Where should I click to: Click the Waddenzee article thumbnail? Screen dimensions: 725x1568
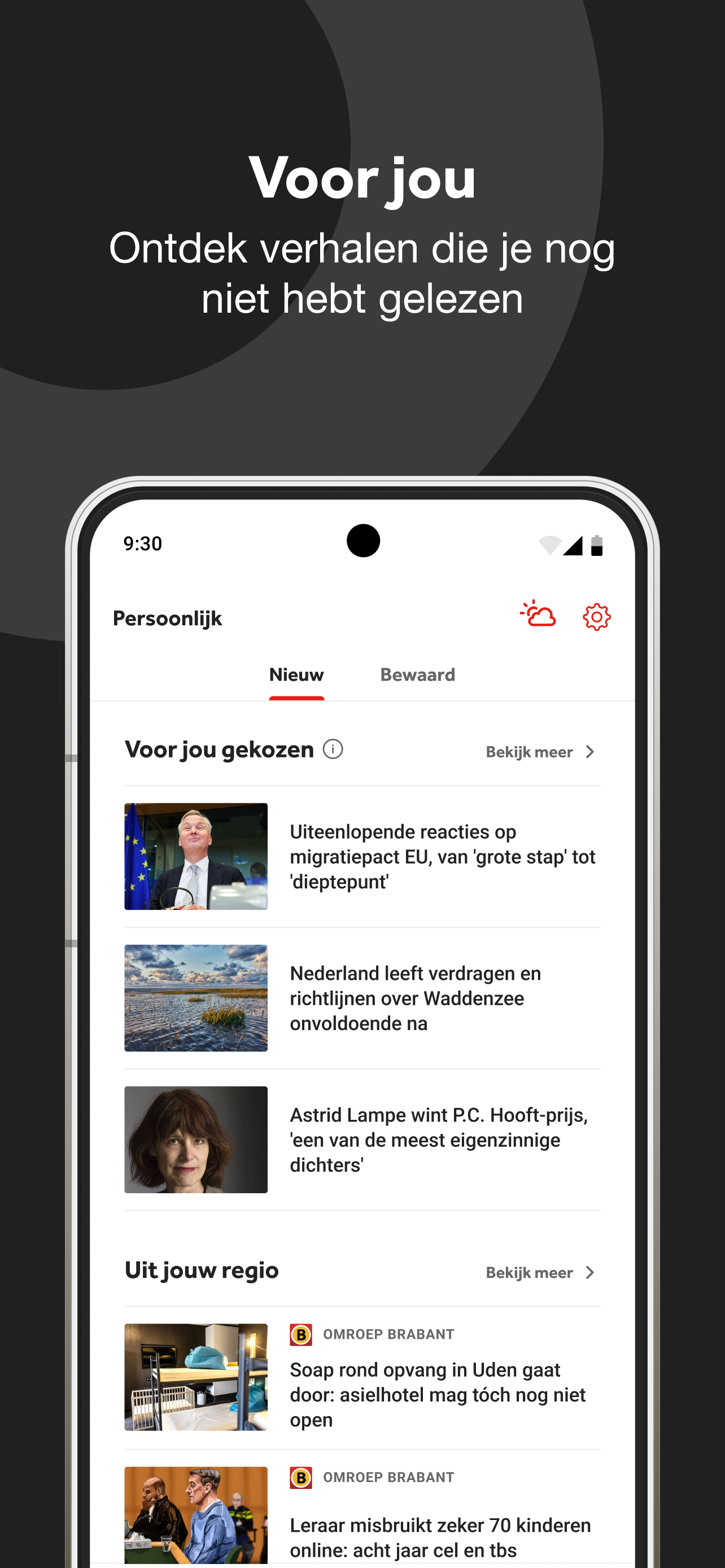(195, 998)
